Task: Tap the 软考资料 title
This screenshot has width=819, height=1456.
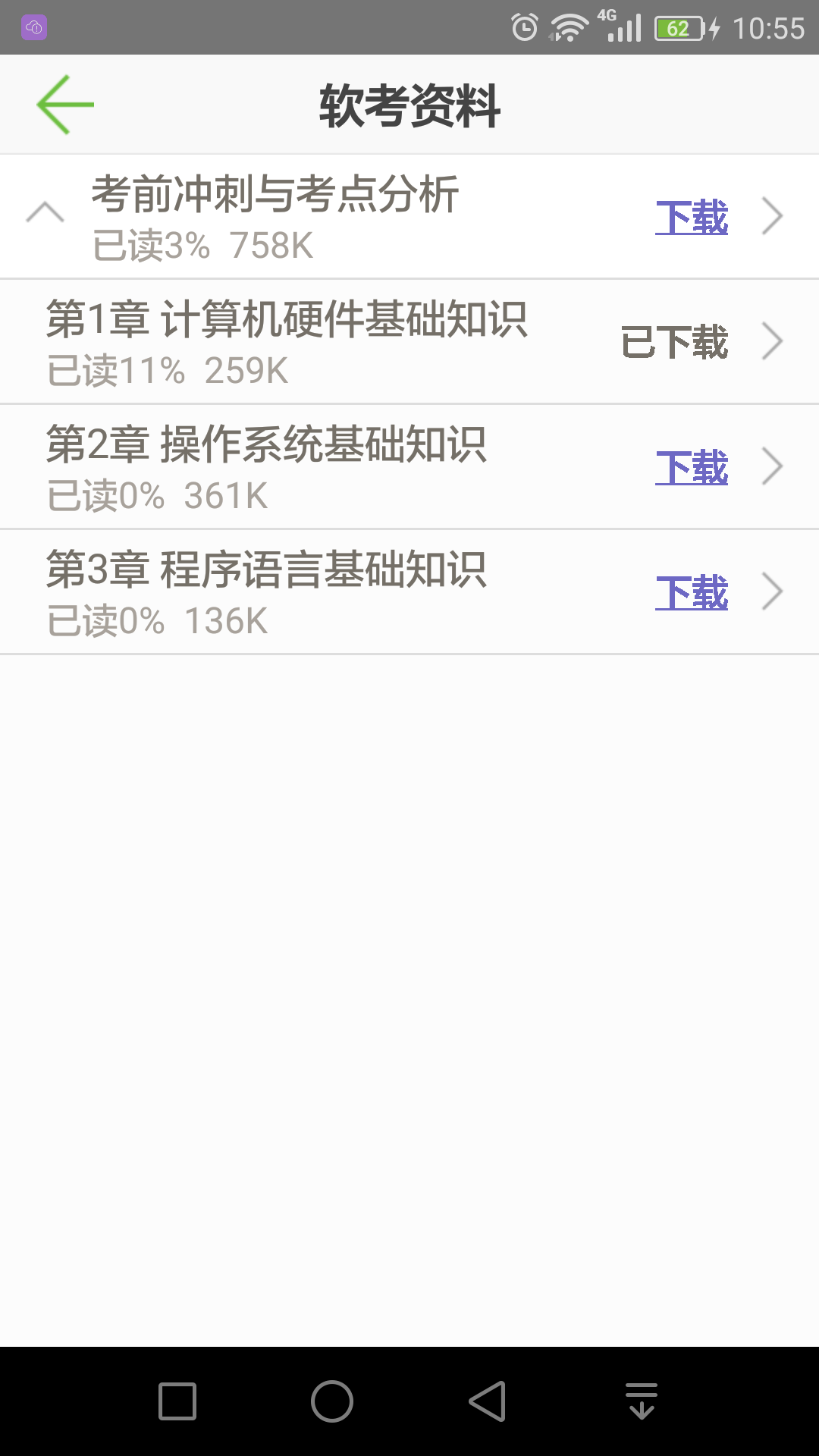Action: click(409, 104)
